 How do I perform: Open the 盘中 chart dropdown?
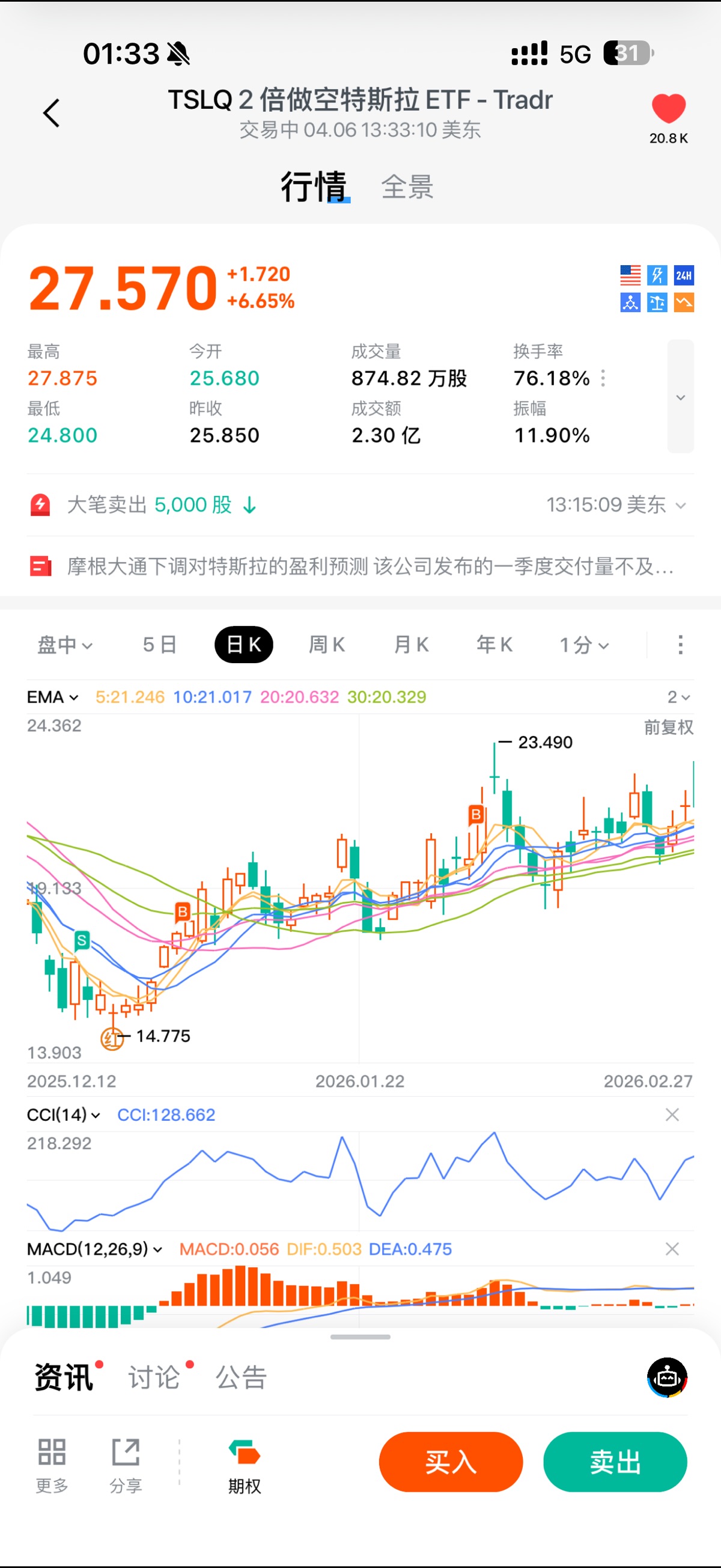64,645
